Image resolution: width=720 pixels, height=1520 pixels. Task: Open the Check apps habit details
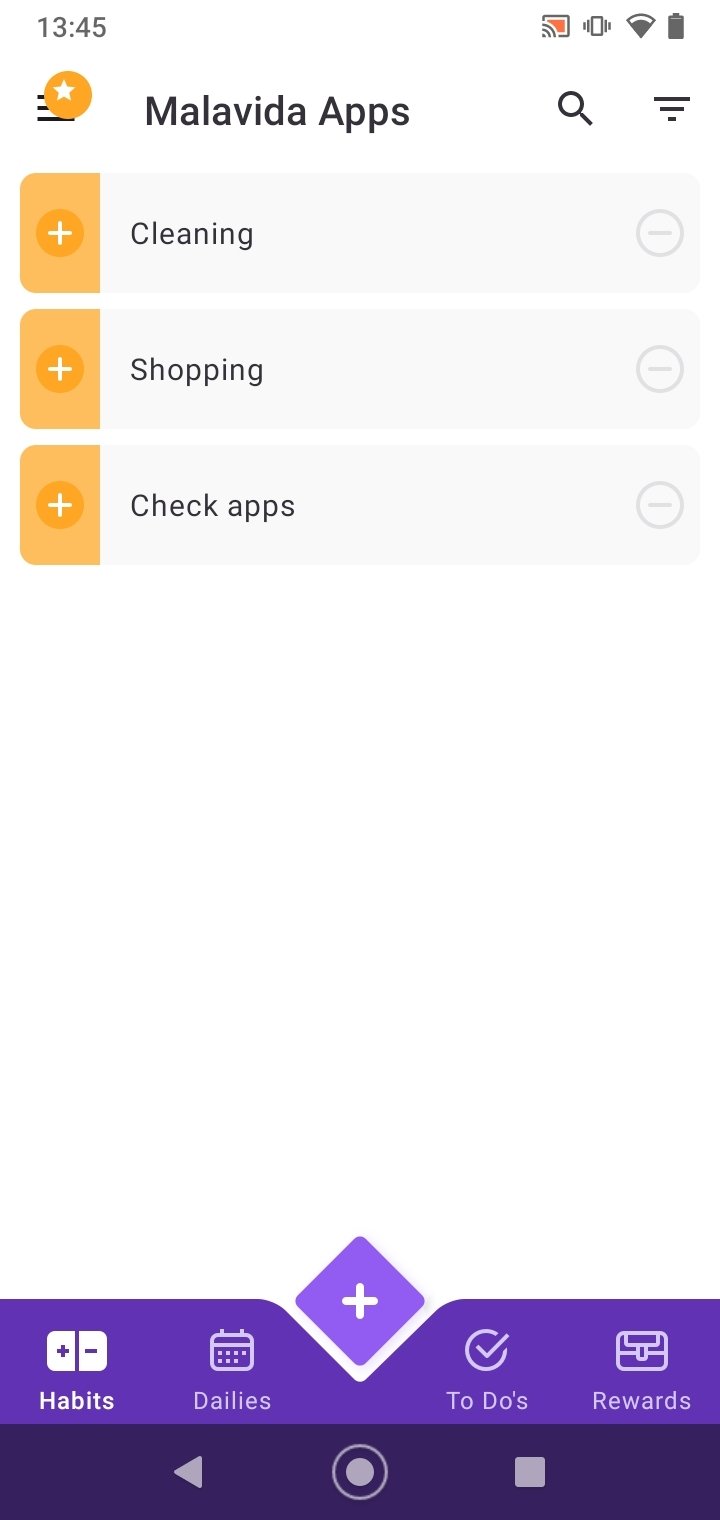pos(360,505)
